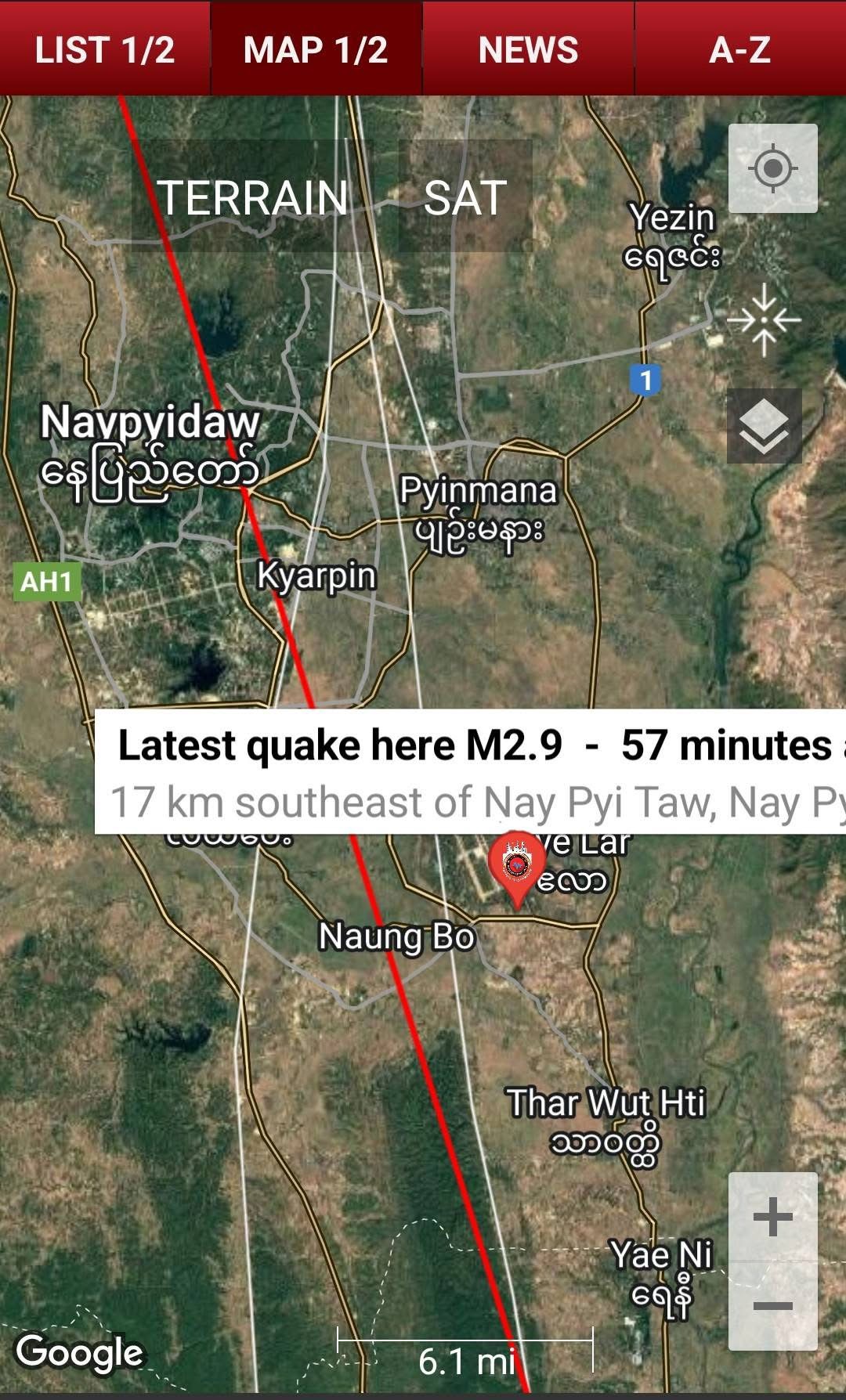The height and width of the screenshot is (1400, 846).
Task: Open the map layers button
Action: click(x=764, y=427)
